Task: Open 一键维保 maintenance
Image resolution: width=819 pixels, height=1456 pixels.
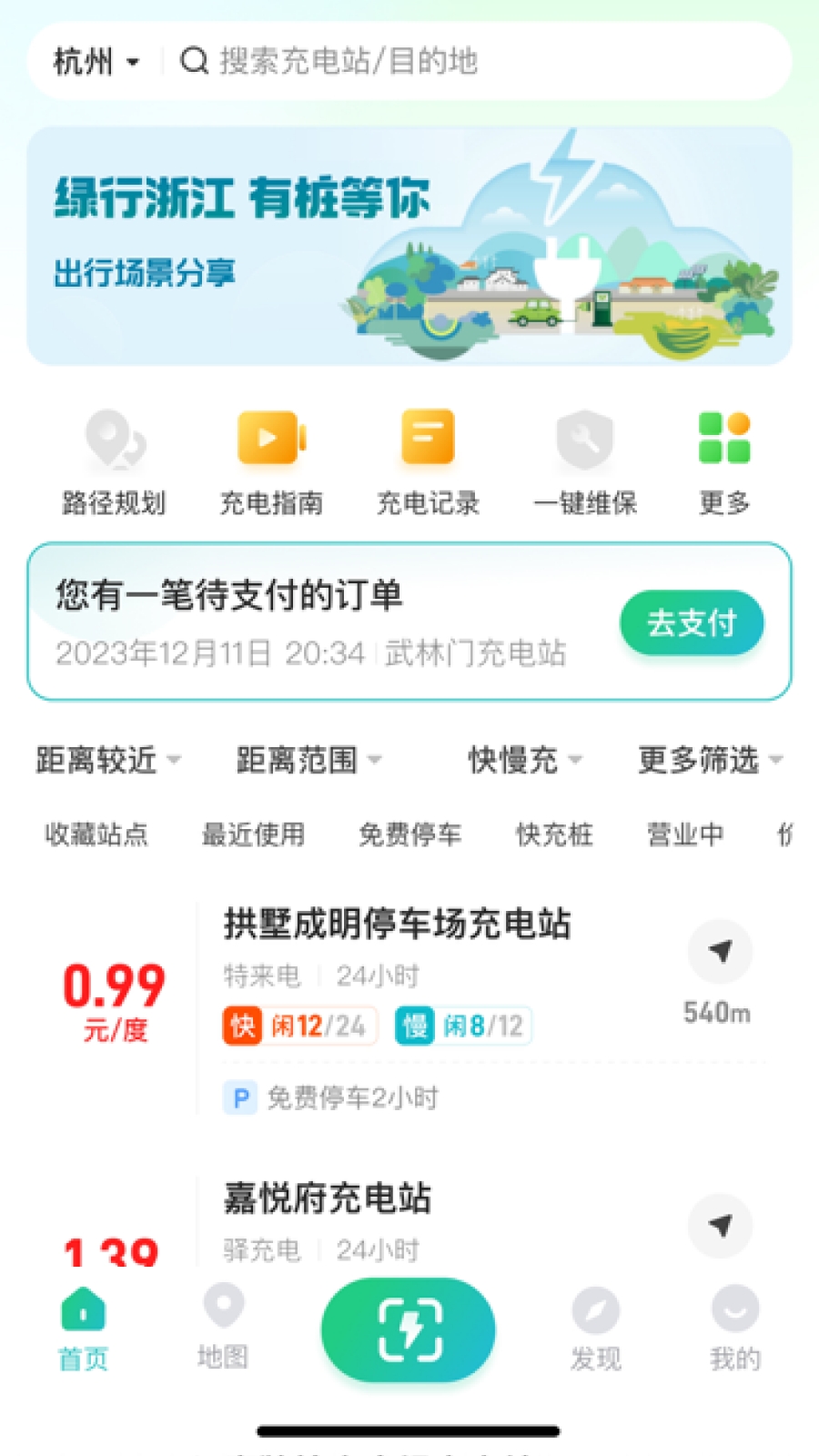Action: pyautogui.click(x=585, y=462)
